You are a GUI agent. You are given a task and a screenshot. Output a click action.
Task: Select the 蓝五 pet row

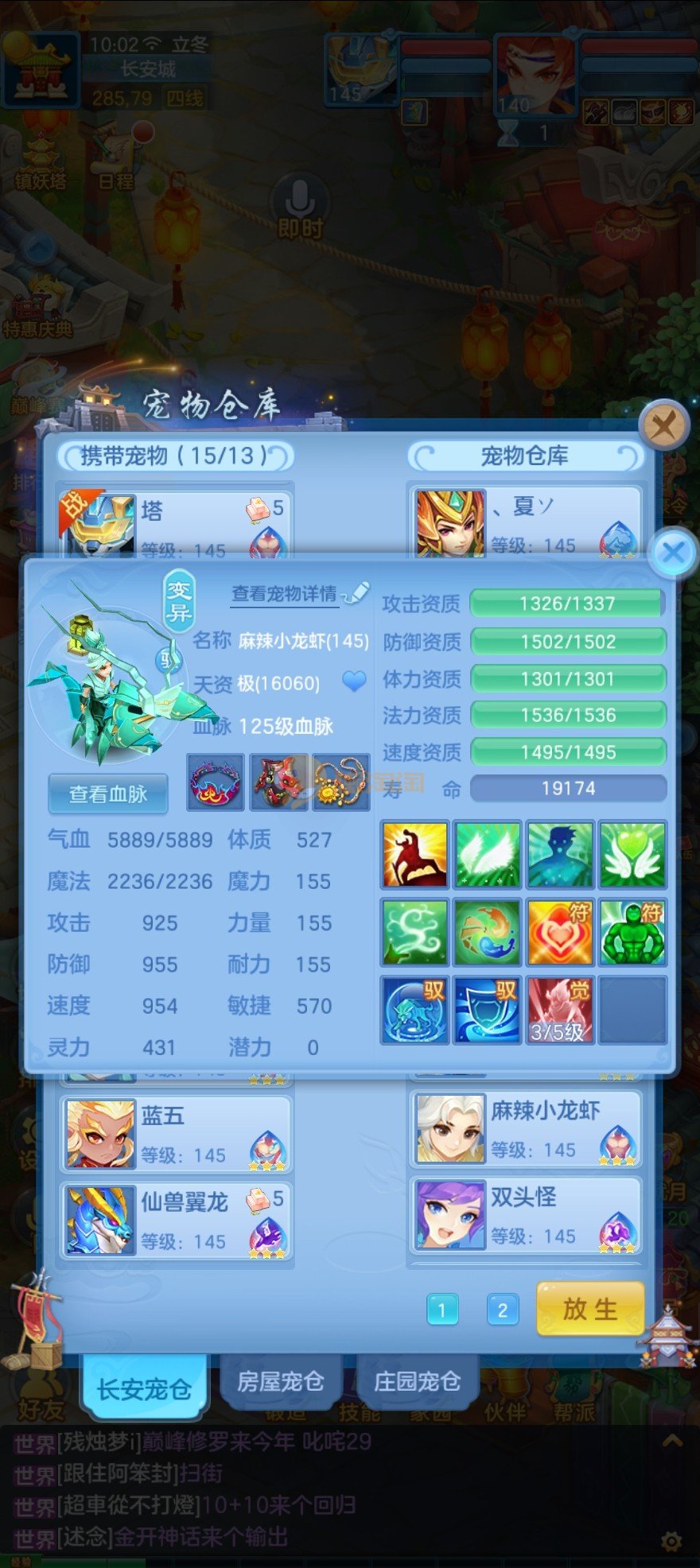(x=177, y=1134)
